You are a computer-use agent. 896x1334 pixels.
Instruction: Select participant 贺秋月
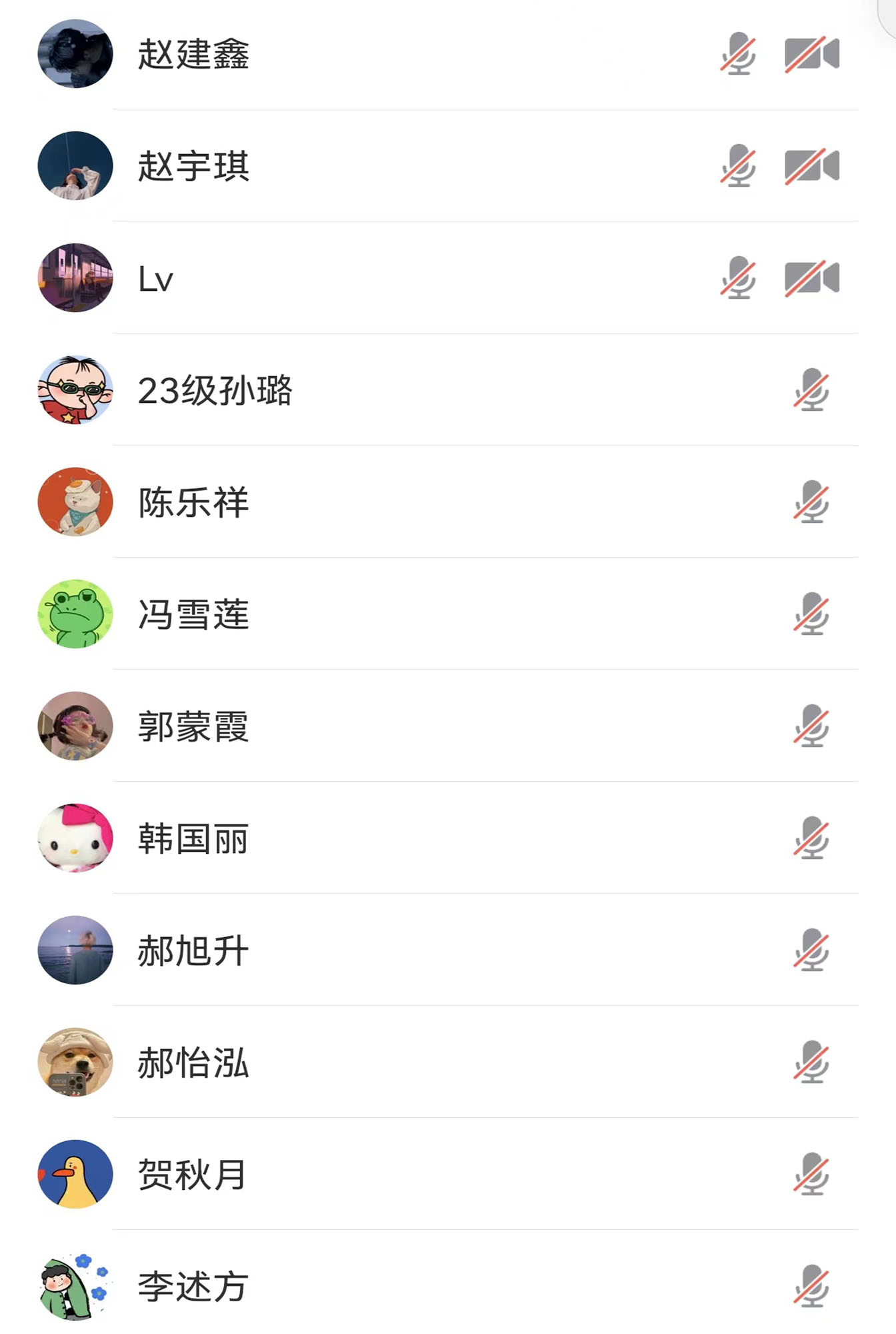pyautogui.click(x=192, y=1175)
